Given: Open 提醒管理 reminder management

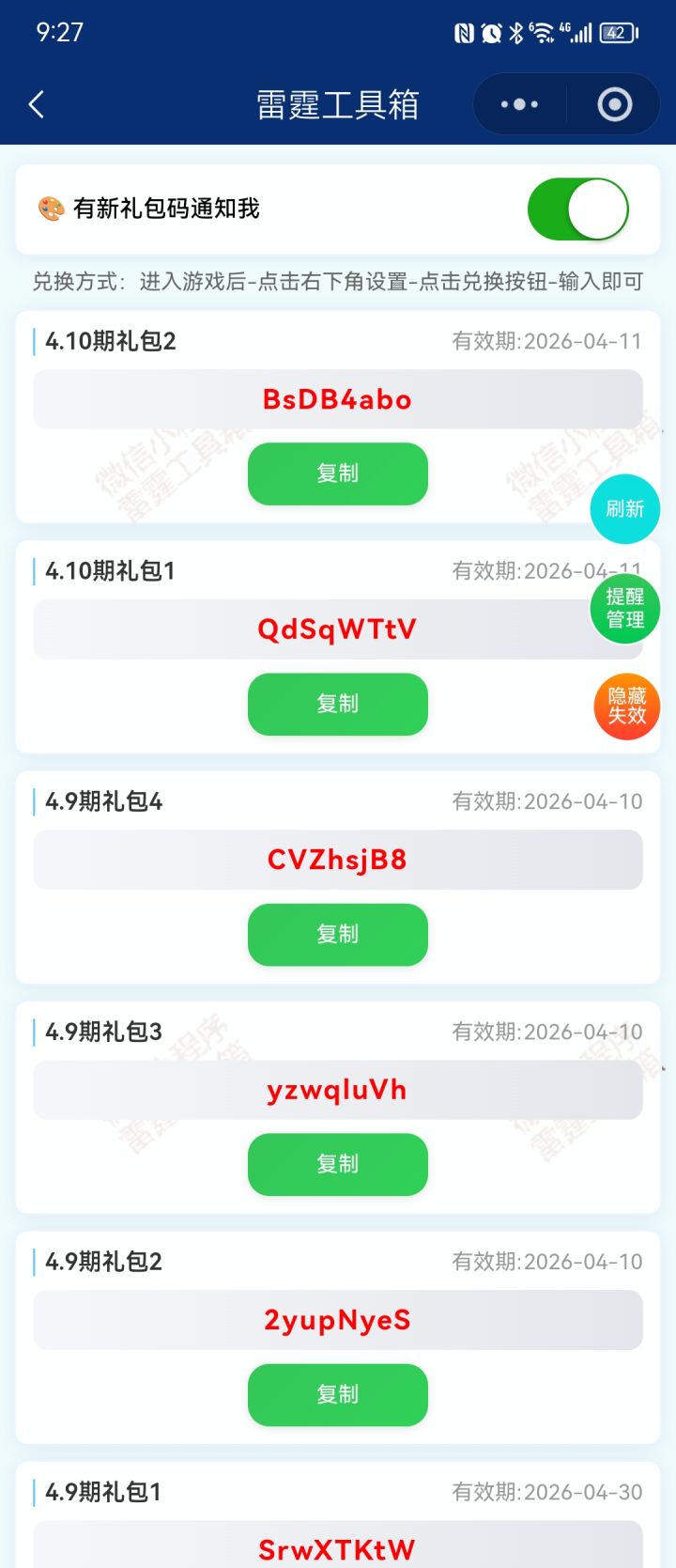Looking at the screenshot, I should [624, 608].
